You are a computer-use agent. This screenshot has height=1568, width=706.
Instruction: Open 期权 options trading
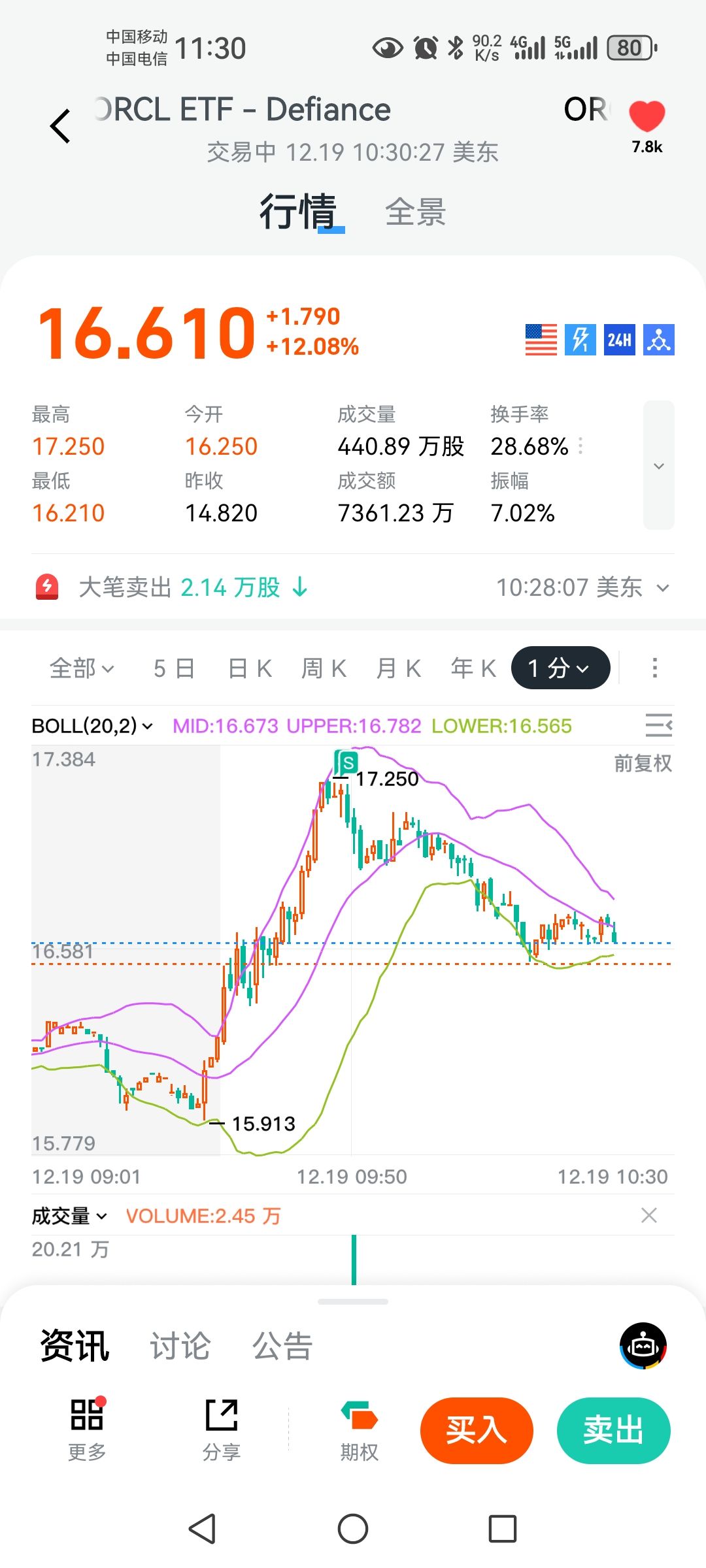(x=359, y=1431)
